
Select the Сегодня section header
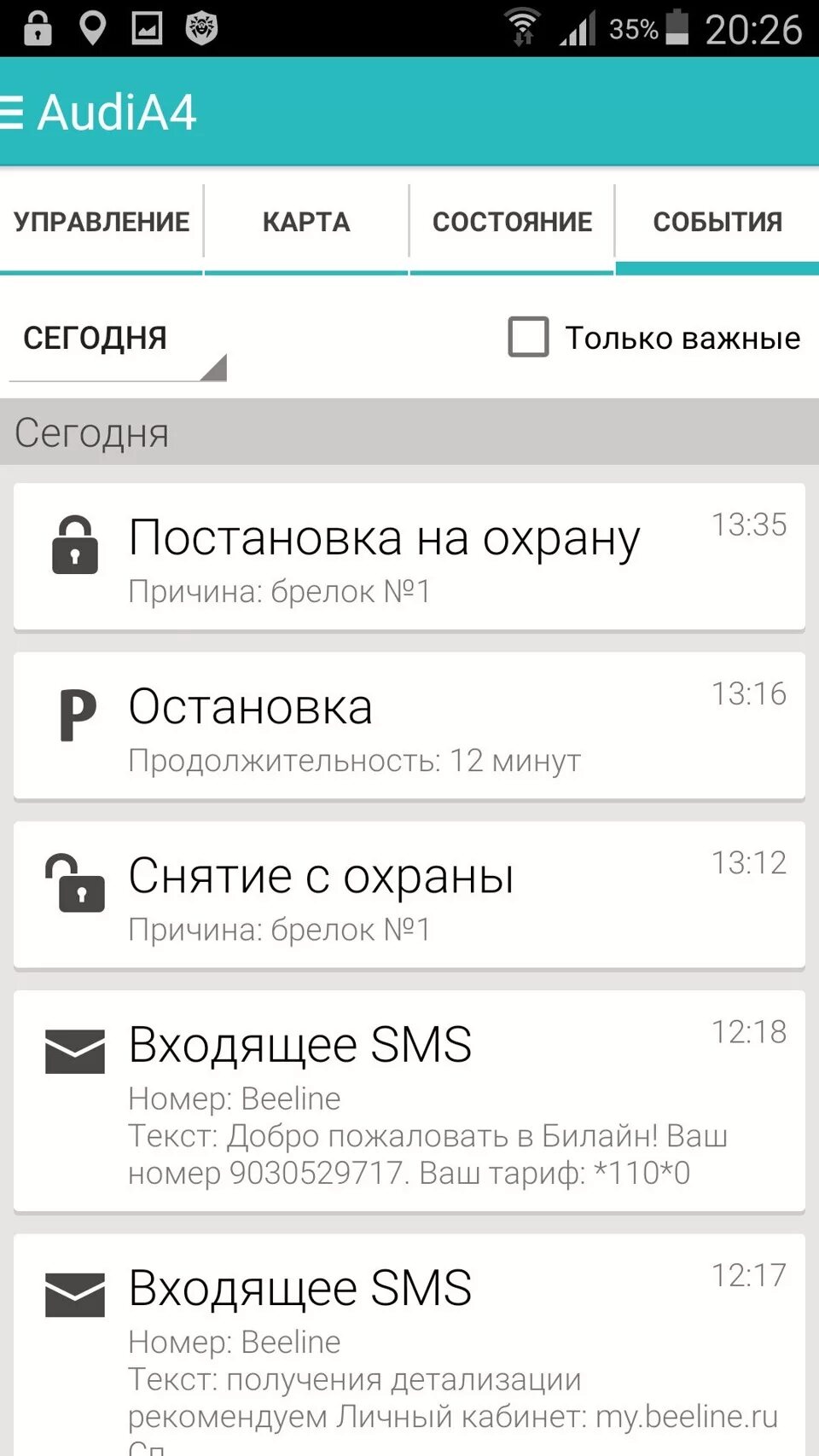(91, 433)
